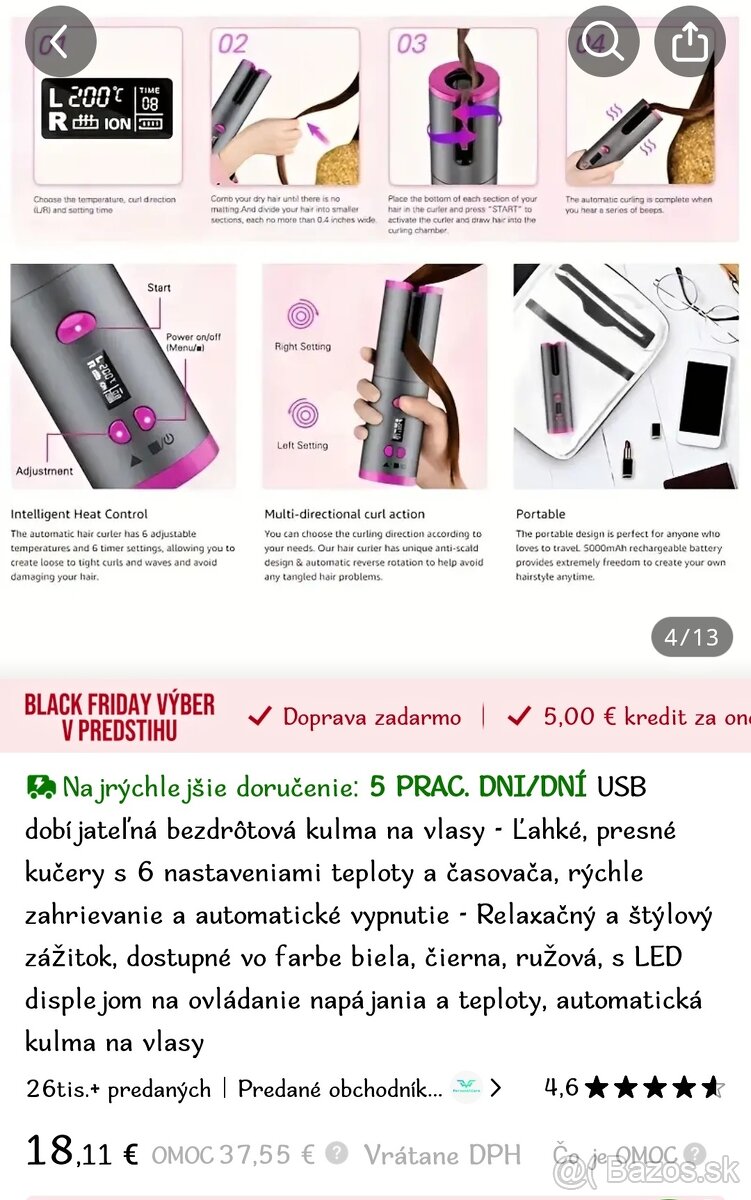The width and height of the screenshot is (751, 1200).
Task: Open the "Čo je OMOC" help icon
Action: click(695, 1153)
